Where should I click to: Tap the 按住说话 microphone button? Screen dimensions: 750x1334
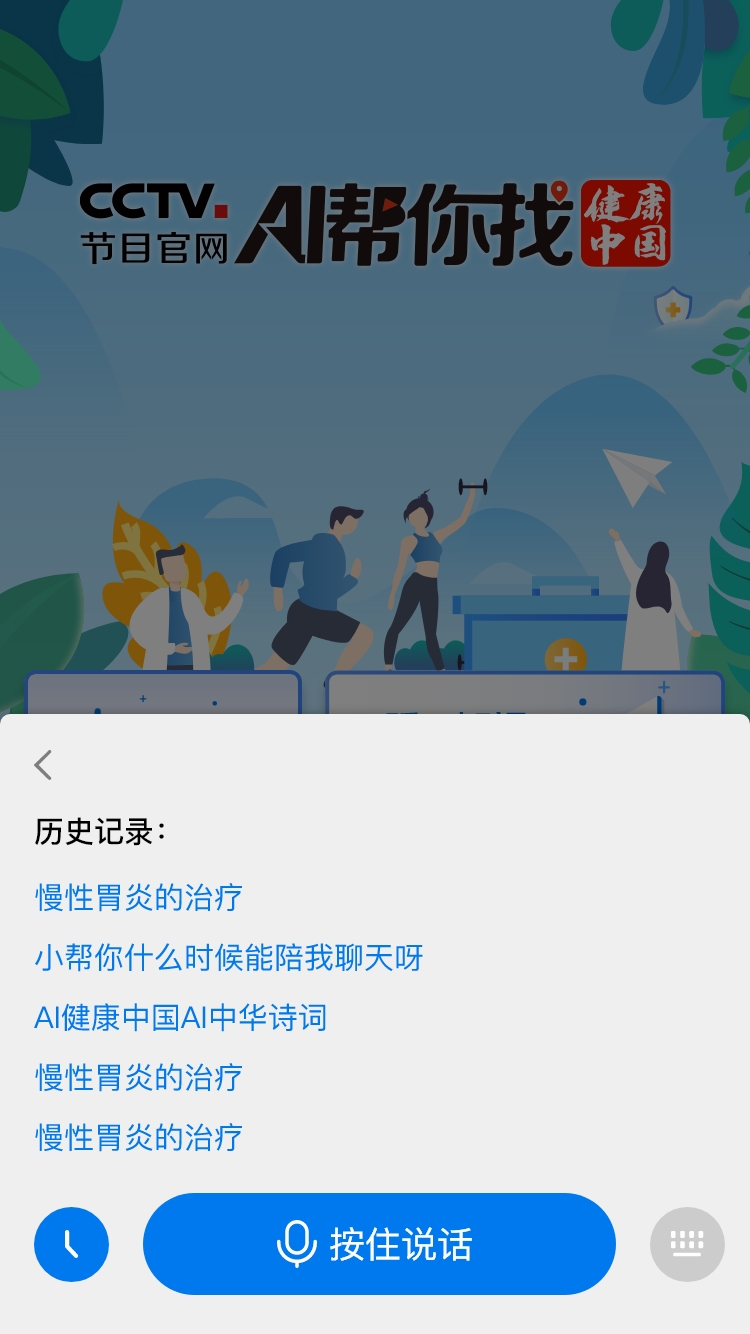click(379, 1244)
